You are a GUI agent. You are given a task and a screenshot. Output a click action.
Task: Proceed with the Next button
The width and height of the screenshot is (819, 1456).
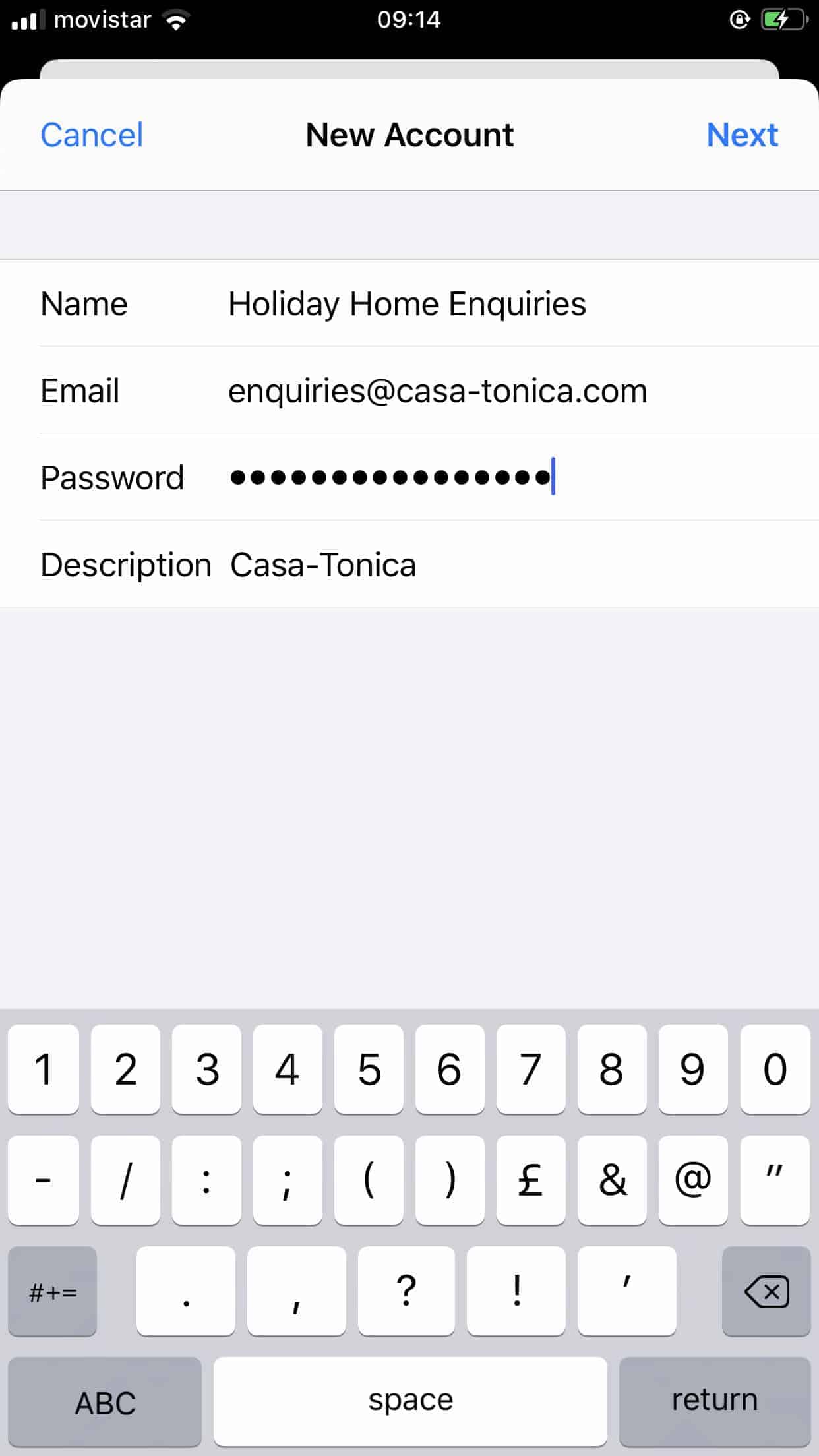coord(742,135)
